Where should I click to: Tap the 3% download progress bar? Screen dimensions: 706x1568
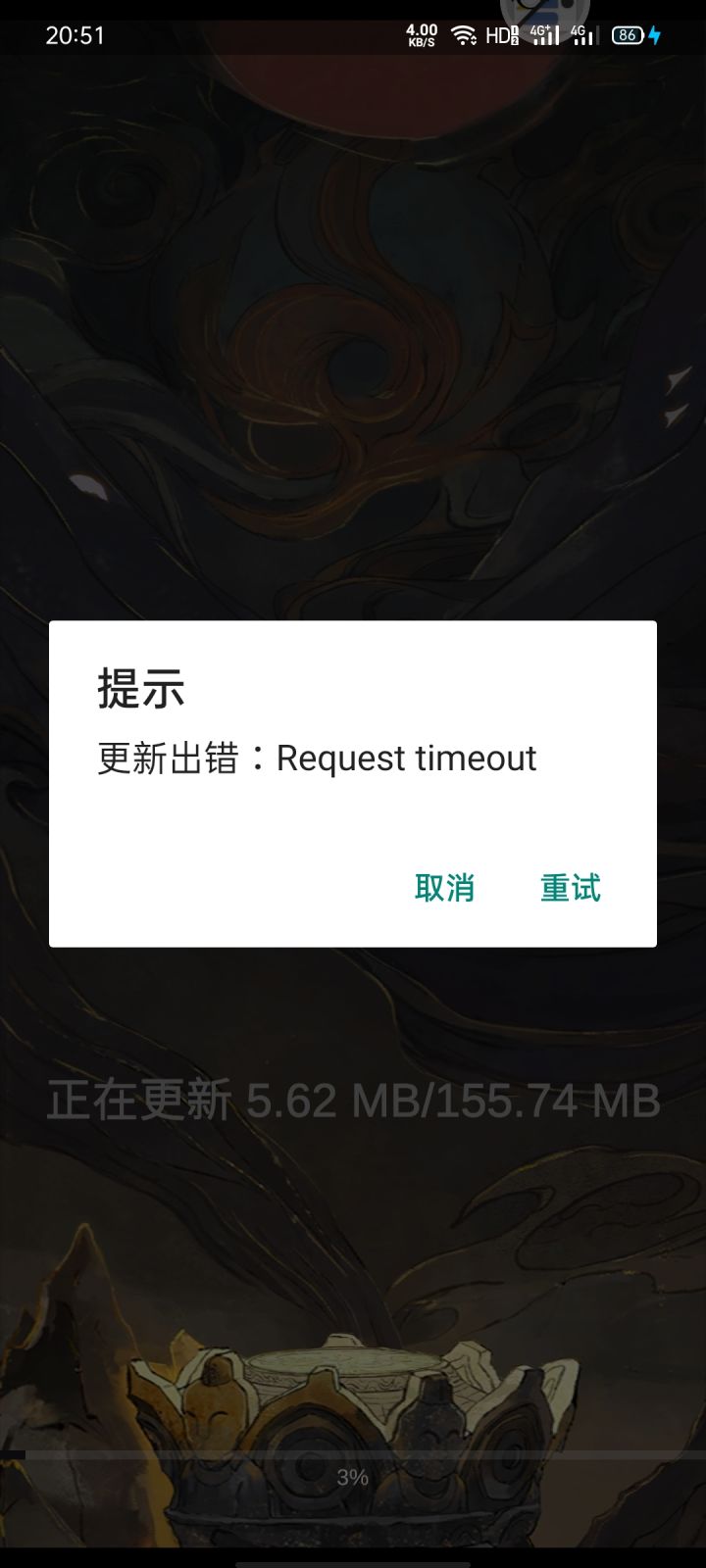click(353, 1475)
